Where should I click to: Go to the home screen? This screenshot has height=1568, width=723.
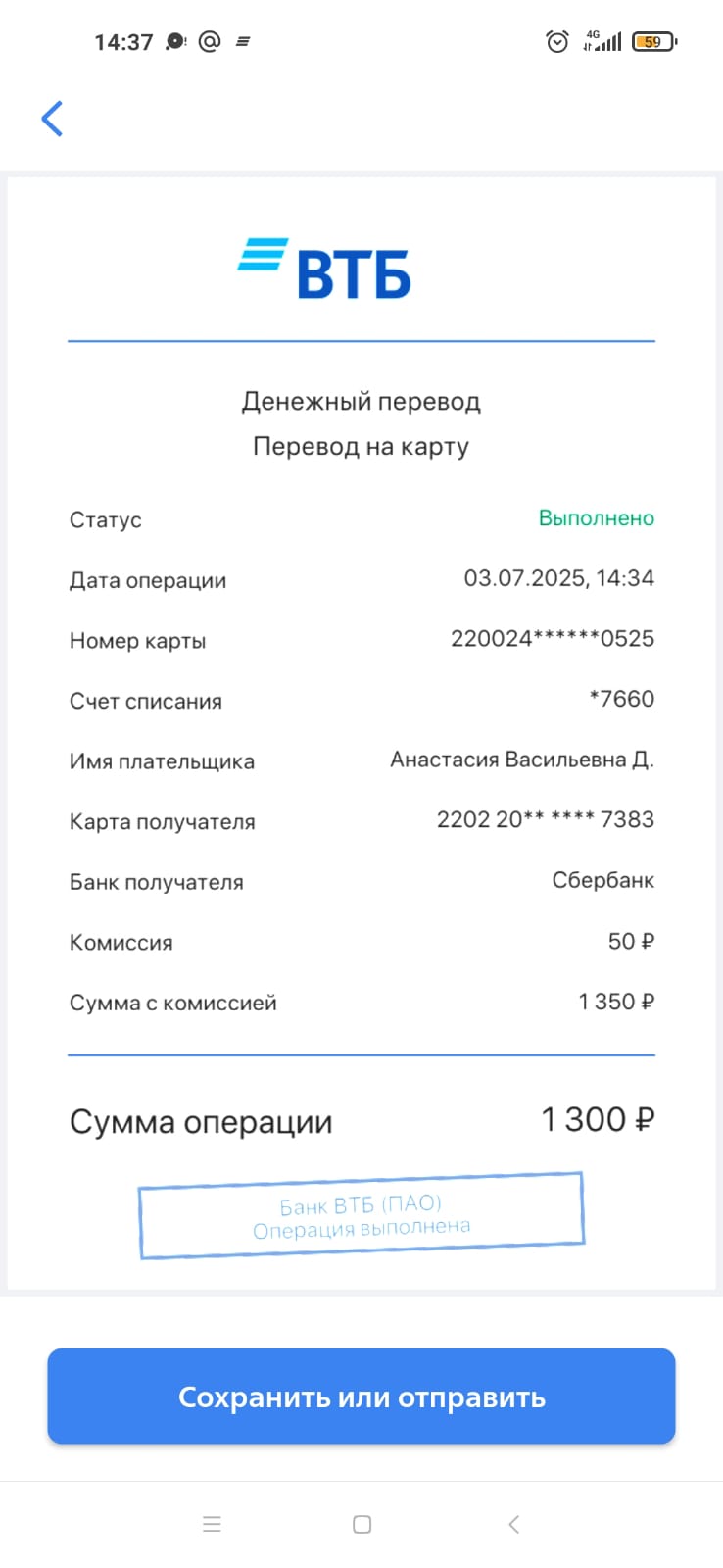coord(361,1524)
